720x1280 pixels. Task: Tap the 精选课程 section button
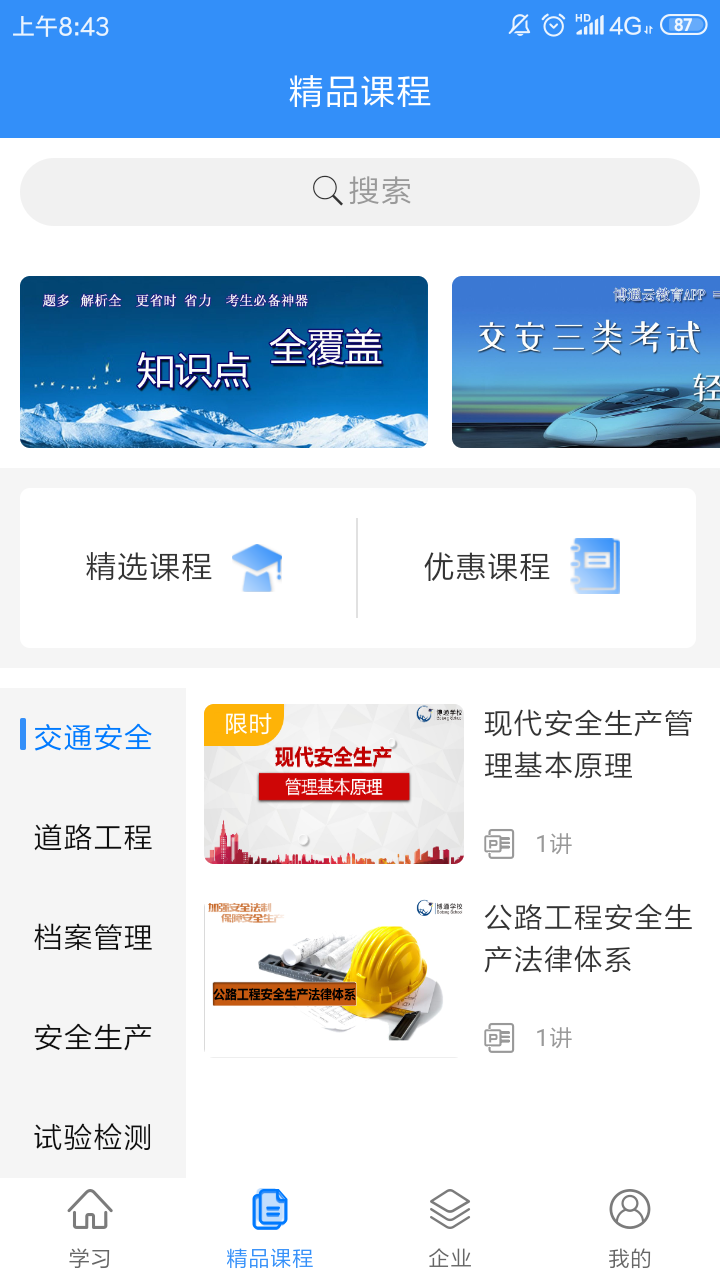pos(180,566)
